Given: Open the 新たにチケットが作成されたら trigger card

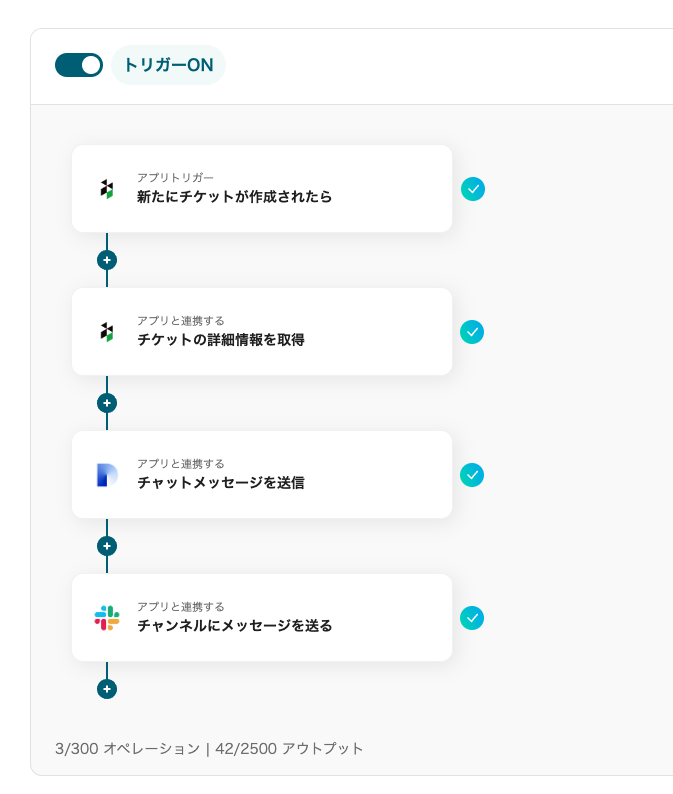Looking at the screenshot, I should [x=262, y=189].
